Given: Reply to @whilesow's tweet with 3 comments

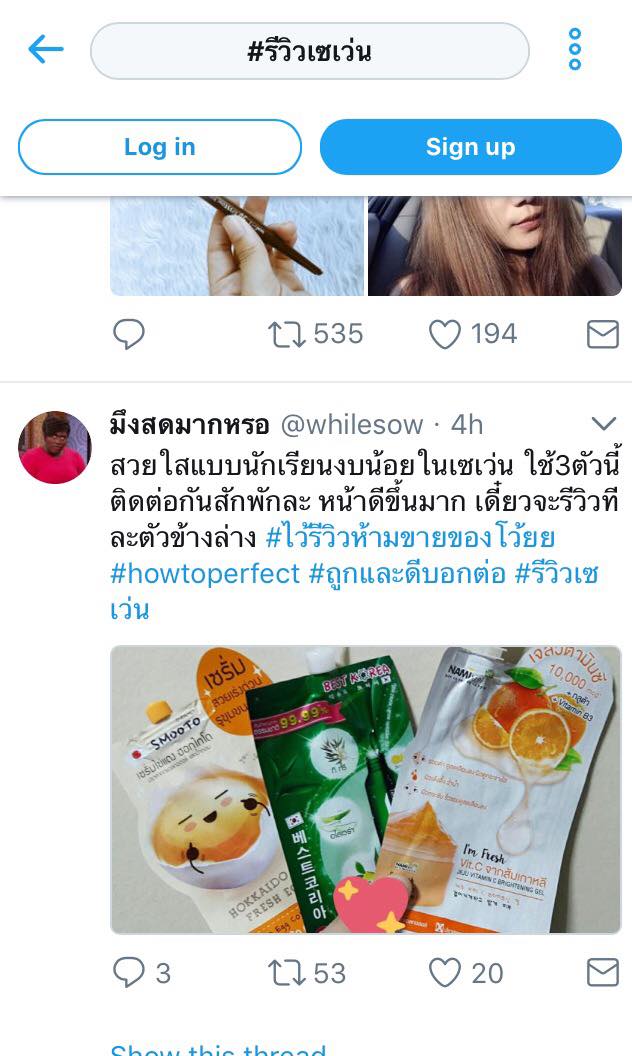Looking at the screenshot, I should 129,972.
